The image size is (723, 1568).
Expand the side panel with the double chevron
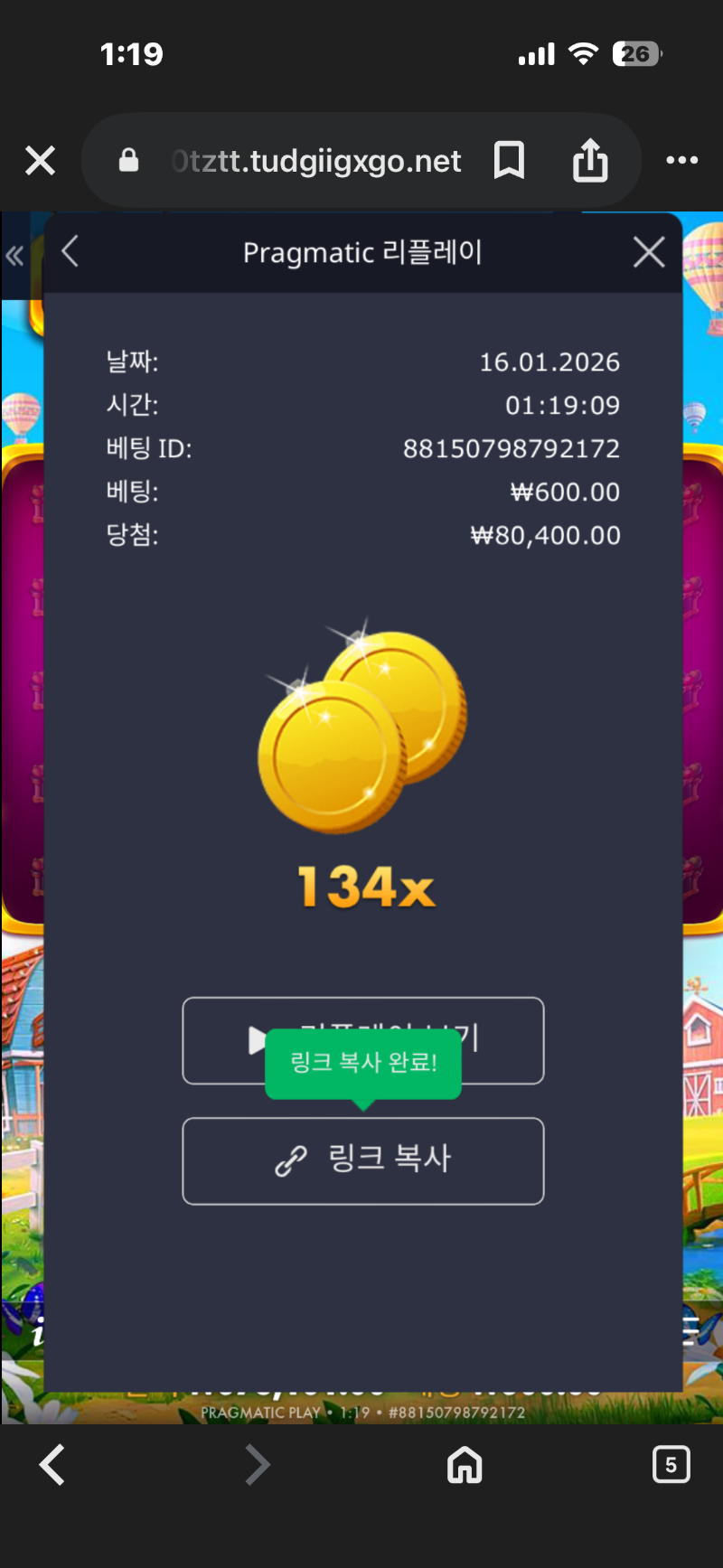[14, 256]
